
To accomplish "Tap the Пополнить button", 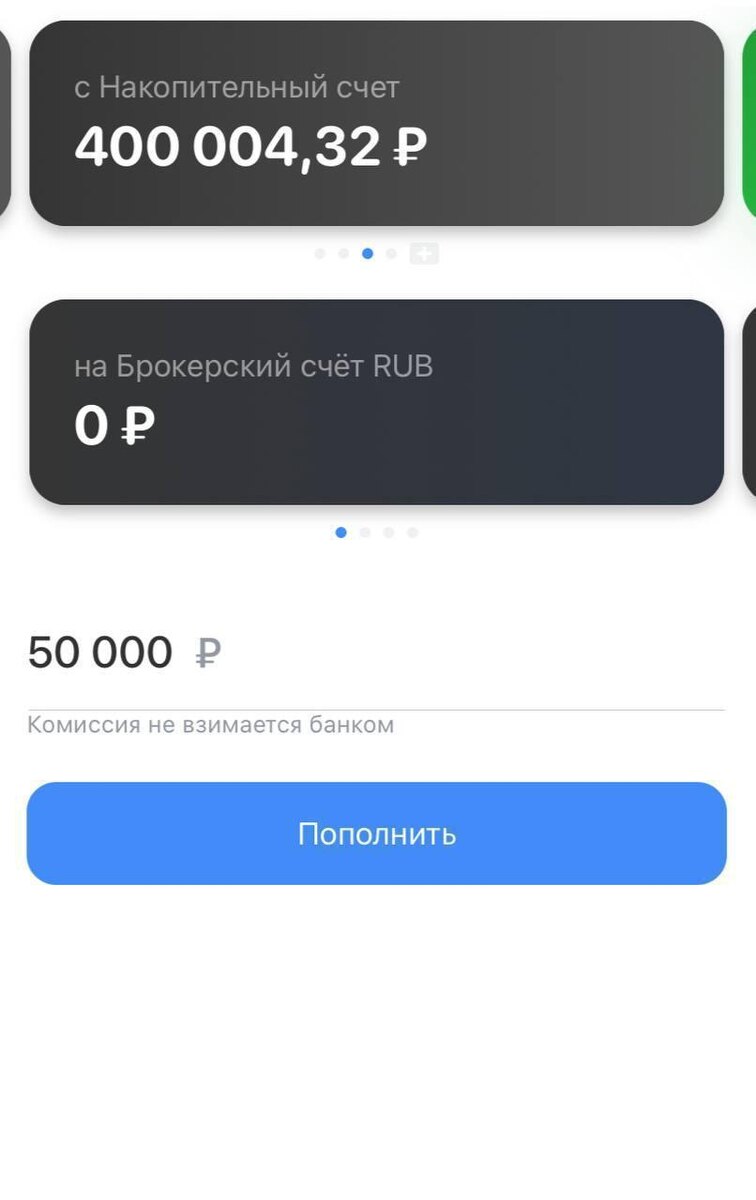I will pyautogui.click(x=376, y=833).
